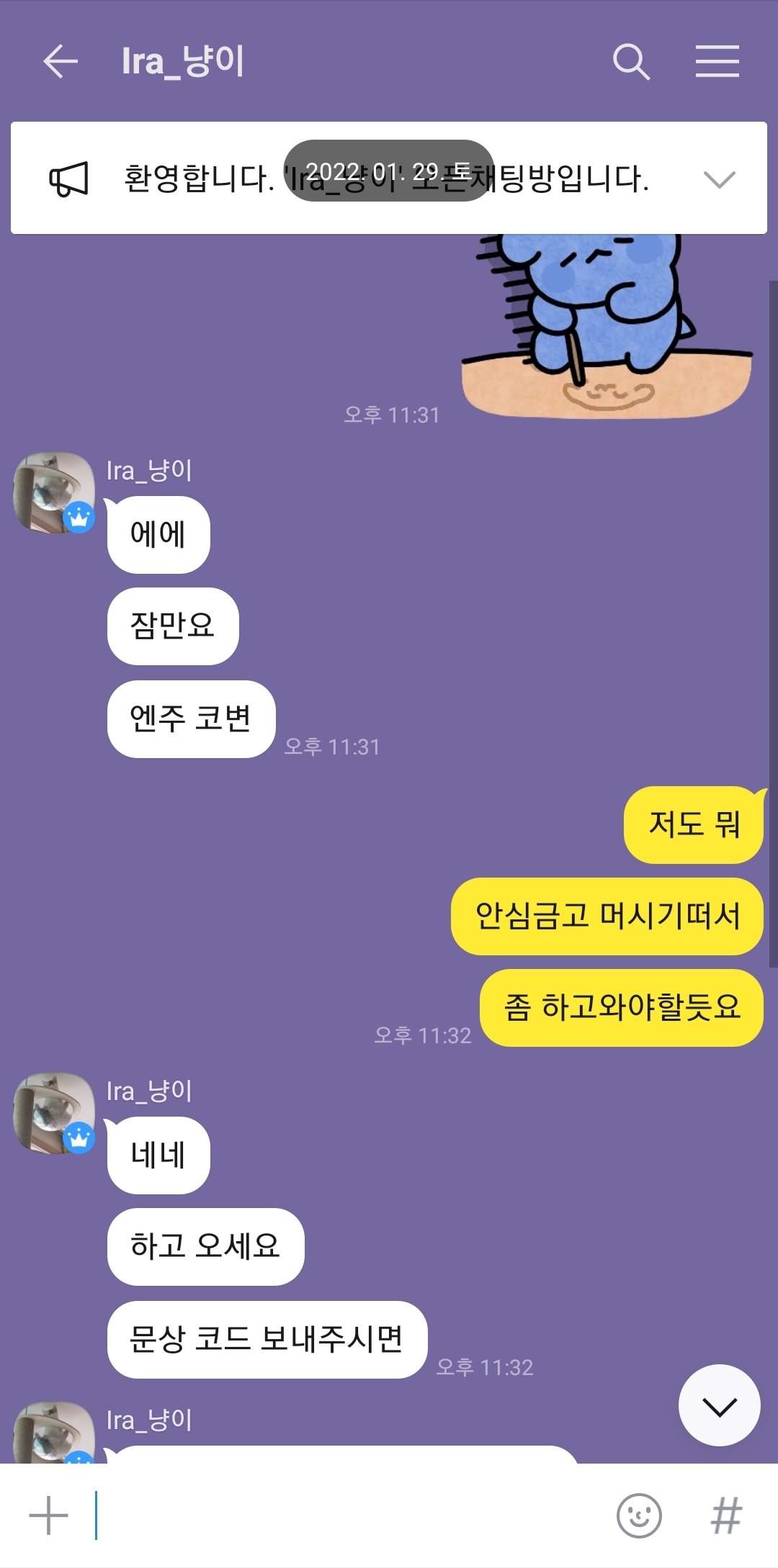Open the plus attachment menu

[49, 1515]
